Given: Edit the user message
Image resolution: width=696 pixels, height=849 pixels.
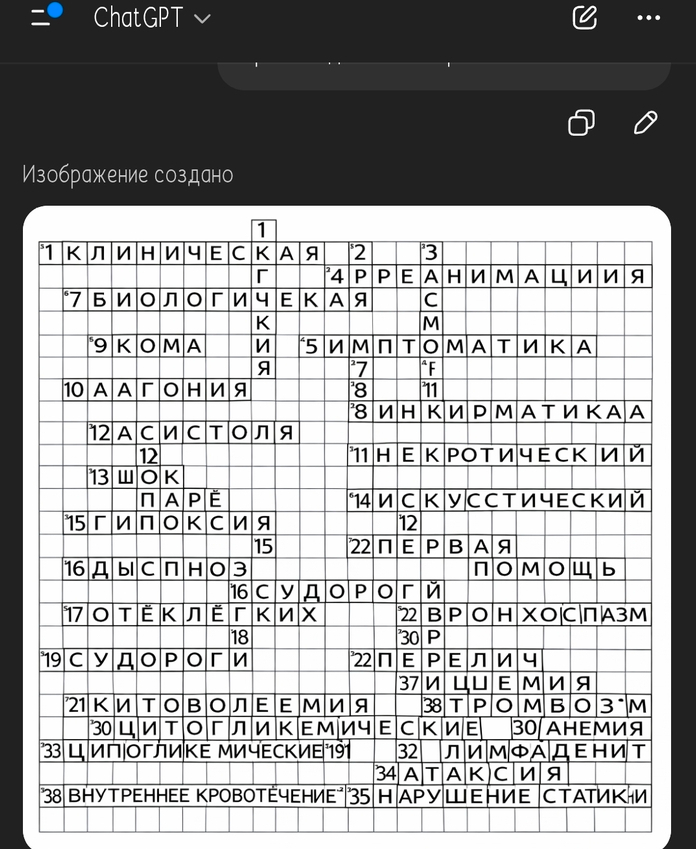Looking at the screenshot, I should tap(645, 123).
